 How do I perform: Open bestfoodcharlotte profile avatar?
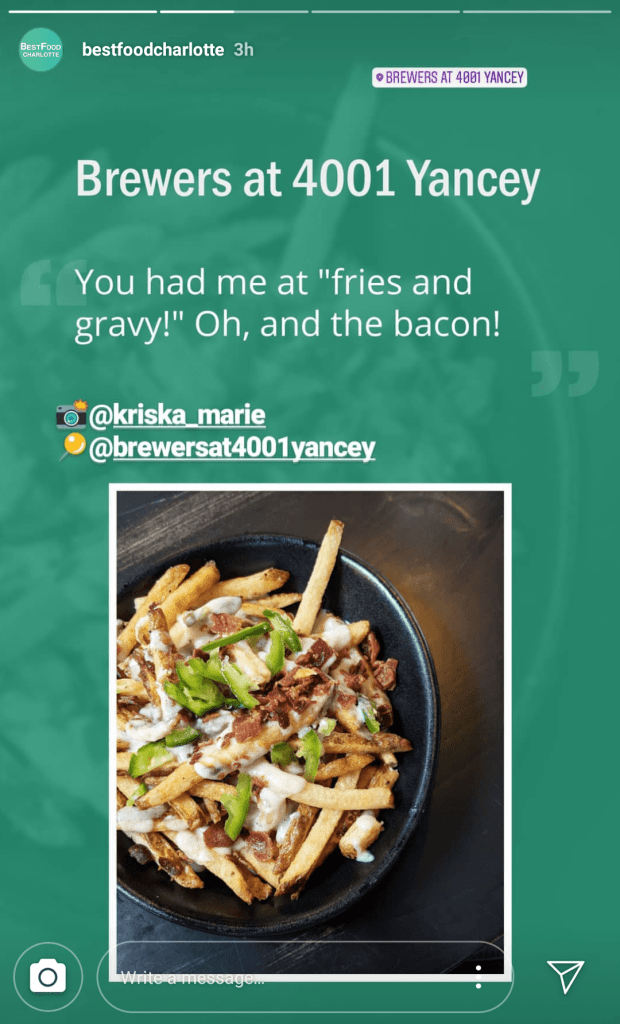coord(41,50)
